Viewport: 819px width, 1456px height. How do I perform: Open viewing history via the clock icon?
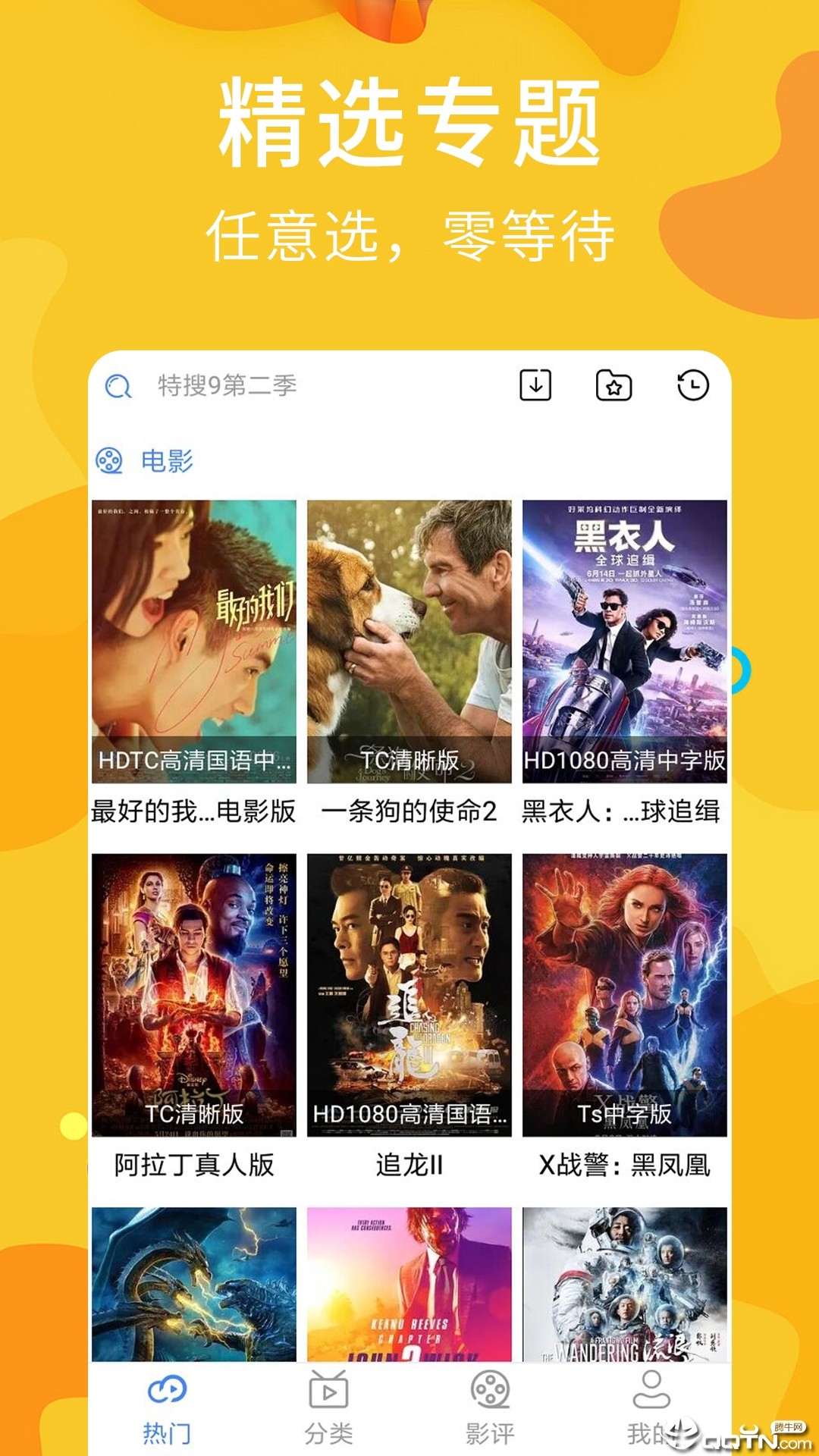coord(693,385)
